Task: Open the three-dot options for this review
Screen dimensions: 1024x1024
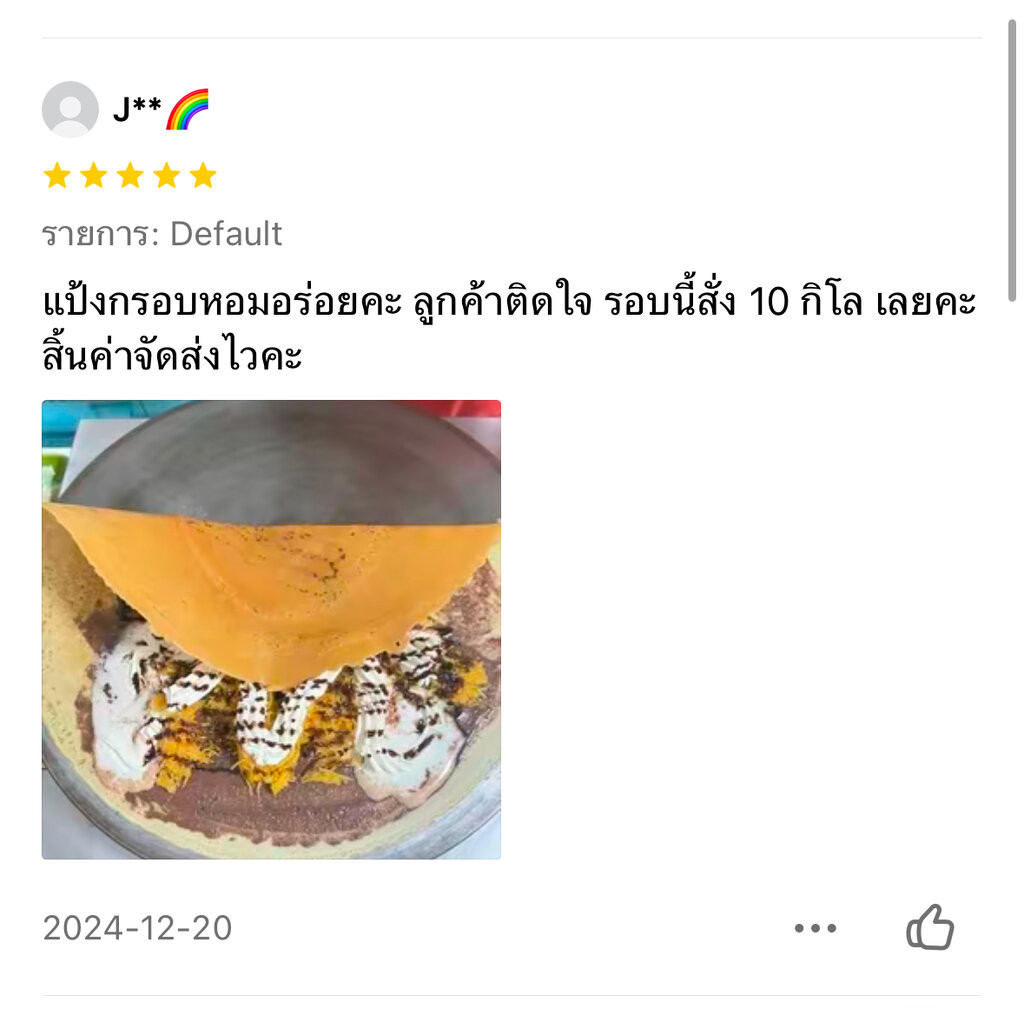Action: [x=815, y=928]
